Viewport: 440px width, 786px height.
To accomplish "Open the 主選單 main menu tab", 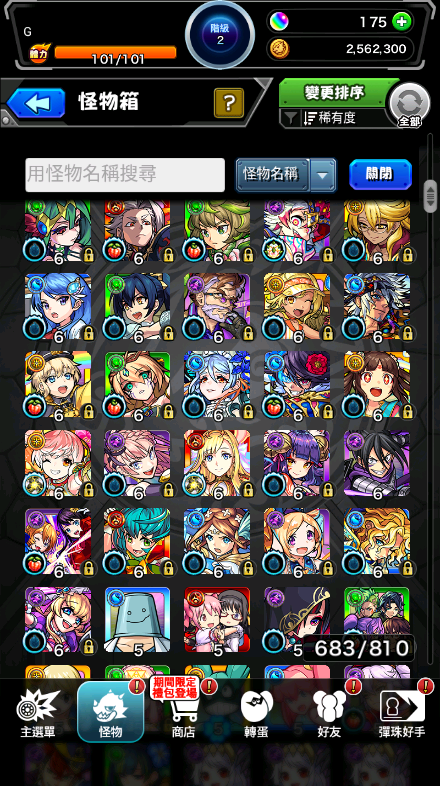I will click(x=39, y=713).
